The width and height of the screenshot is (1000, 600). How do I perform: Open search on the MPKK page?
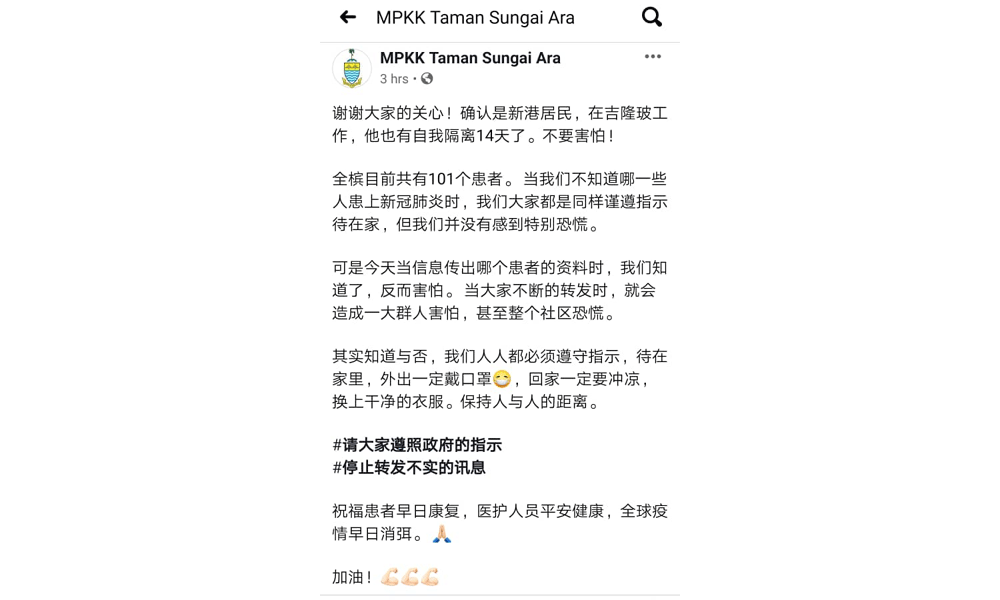pos(652,17)
